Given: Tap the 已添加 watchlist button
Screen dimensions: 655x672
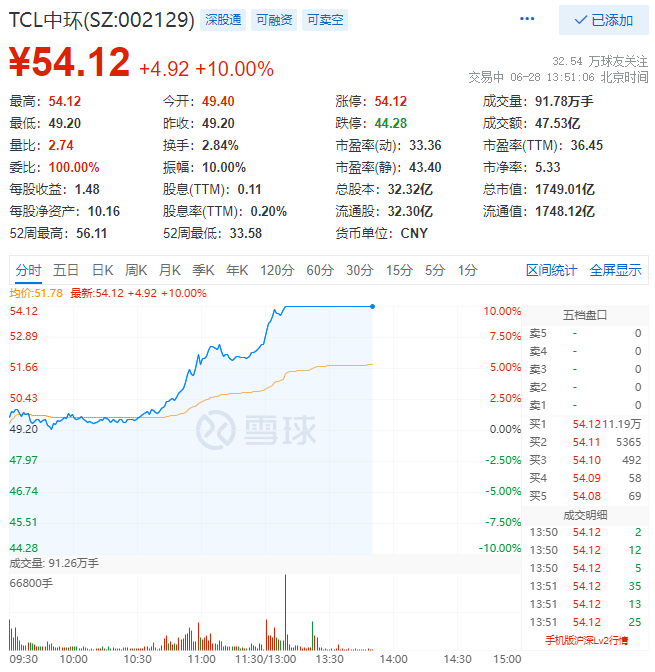Looking at the screenshot, I should click(x=602, y=20).
